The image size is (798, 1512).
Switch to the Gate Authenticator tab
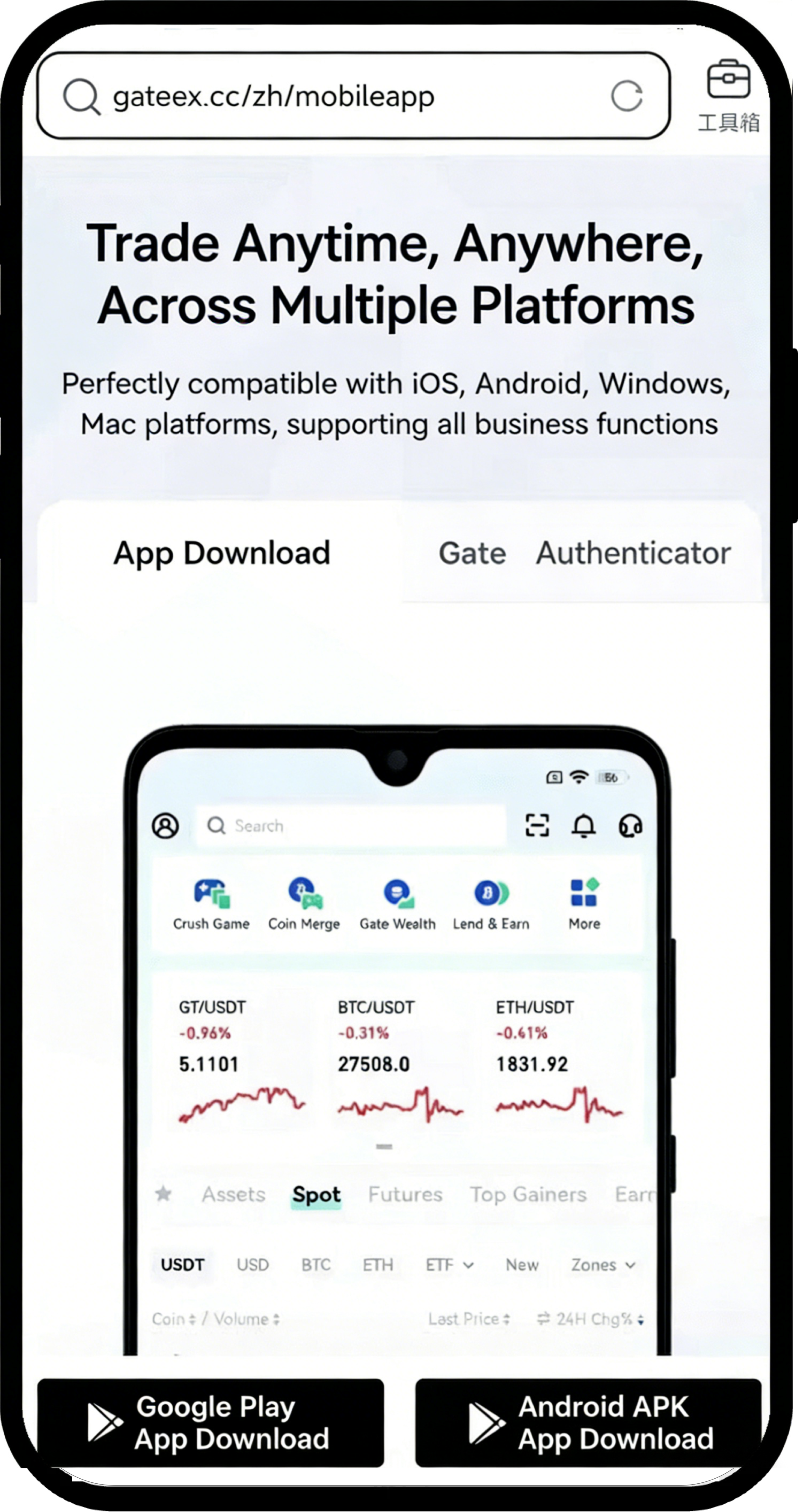(x=584, y=553)
